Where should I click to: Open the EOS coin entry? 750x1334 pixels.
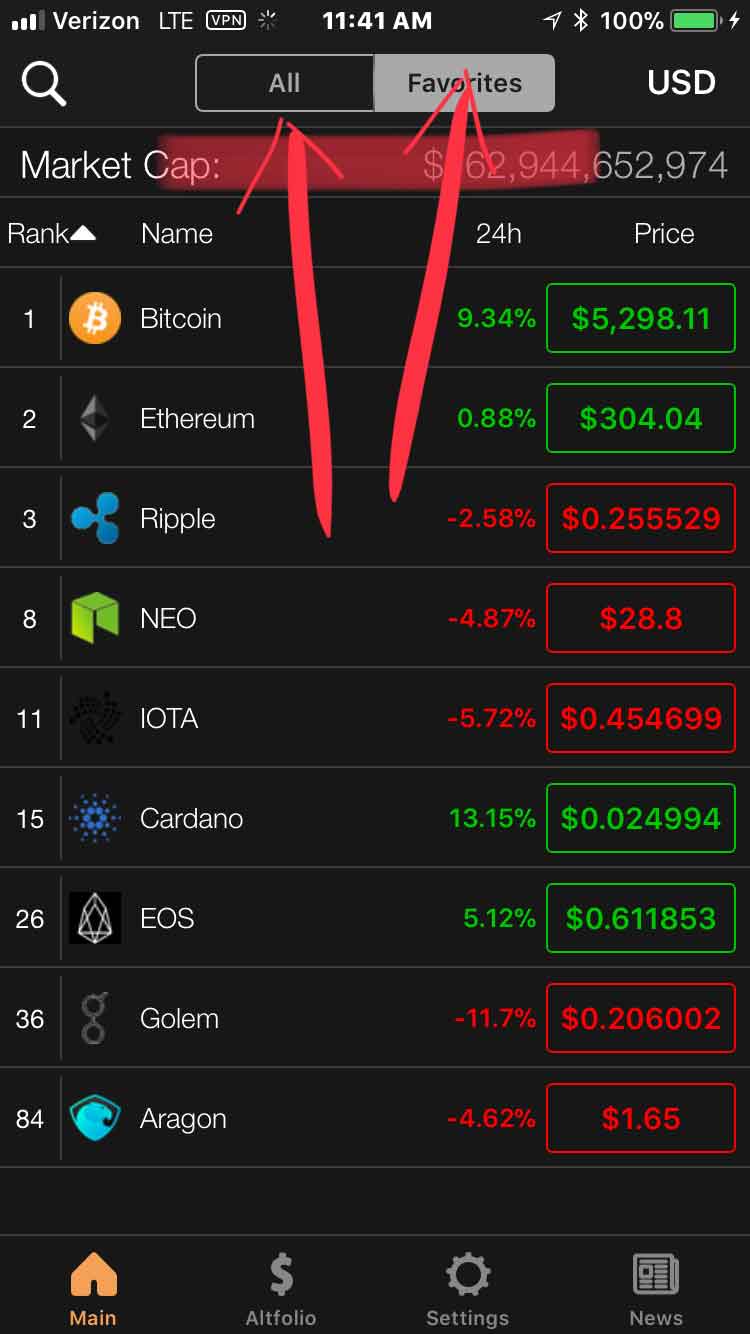click(375, 918)
